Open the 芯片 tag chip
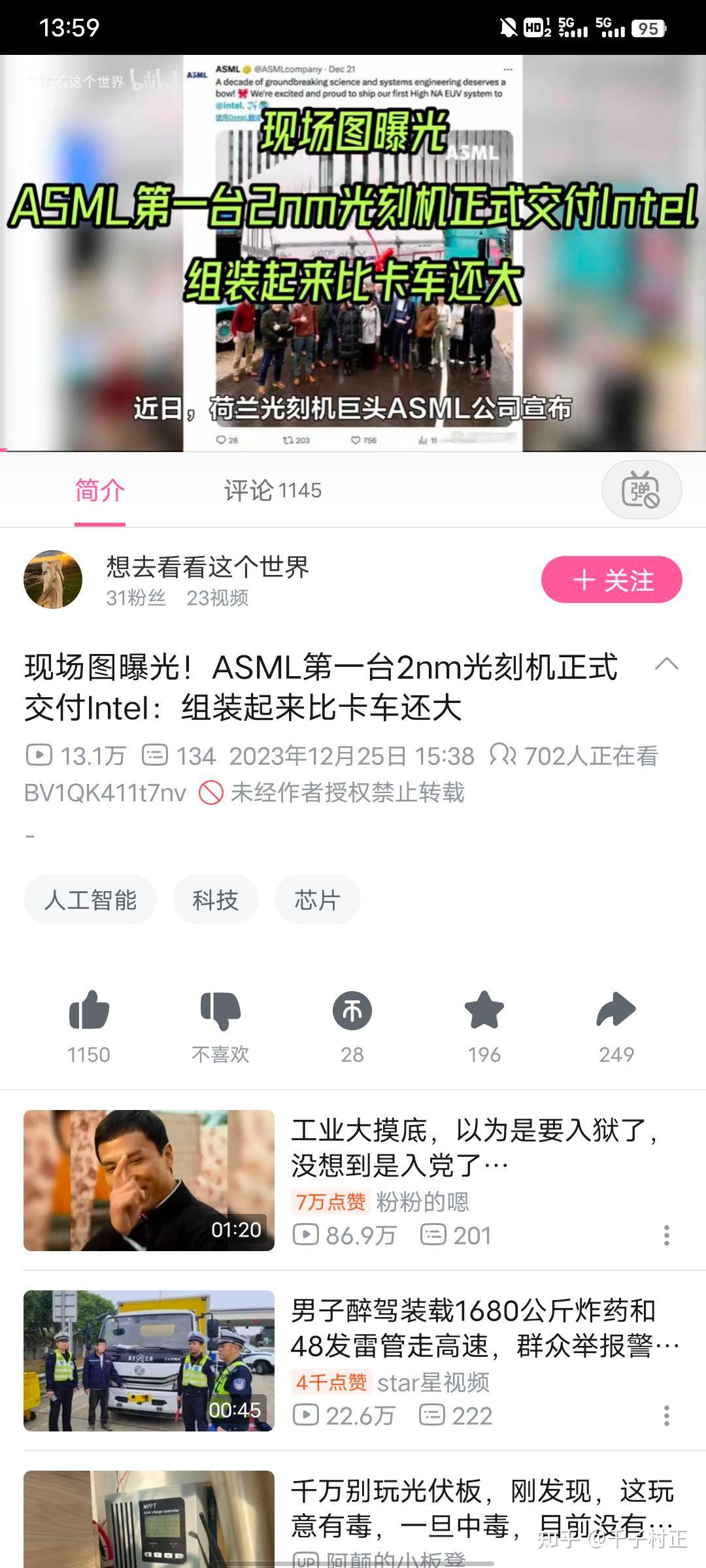The image size is (706, 1568). [x=317, y=900]
